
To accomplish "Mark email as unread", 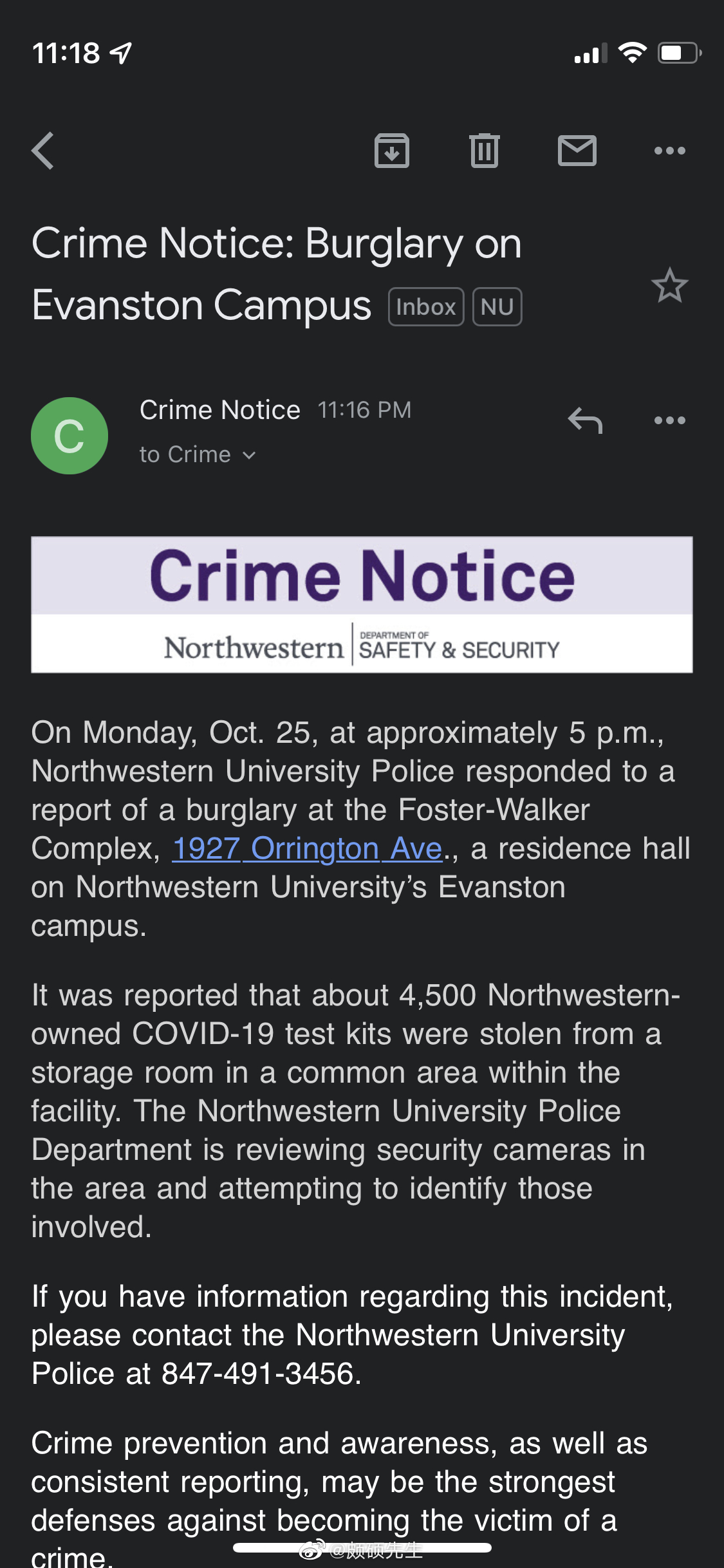I will [x=577, y=151].
